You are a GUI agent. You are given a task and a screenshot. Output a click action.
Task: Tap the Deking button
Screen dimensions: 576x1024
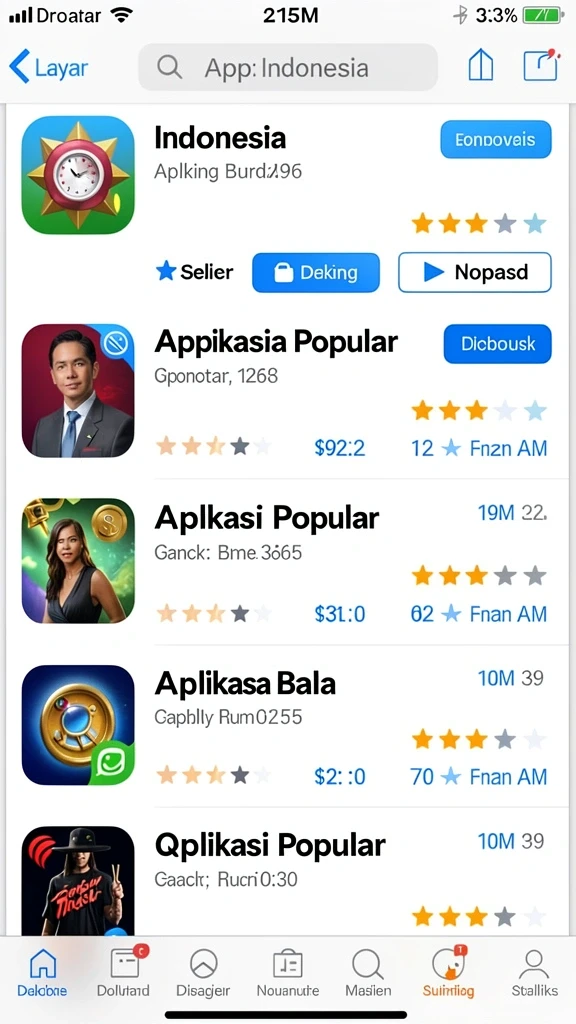tap(315, 272)
